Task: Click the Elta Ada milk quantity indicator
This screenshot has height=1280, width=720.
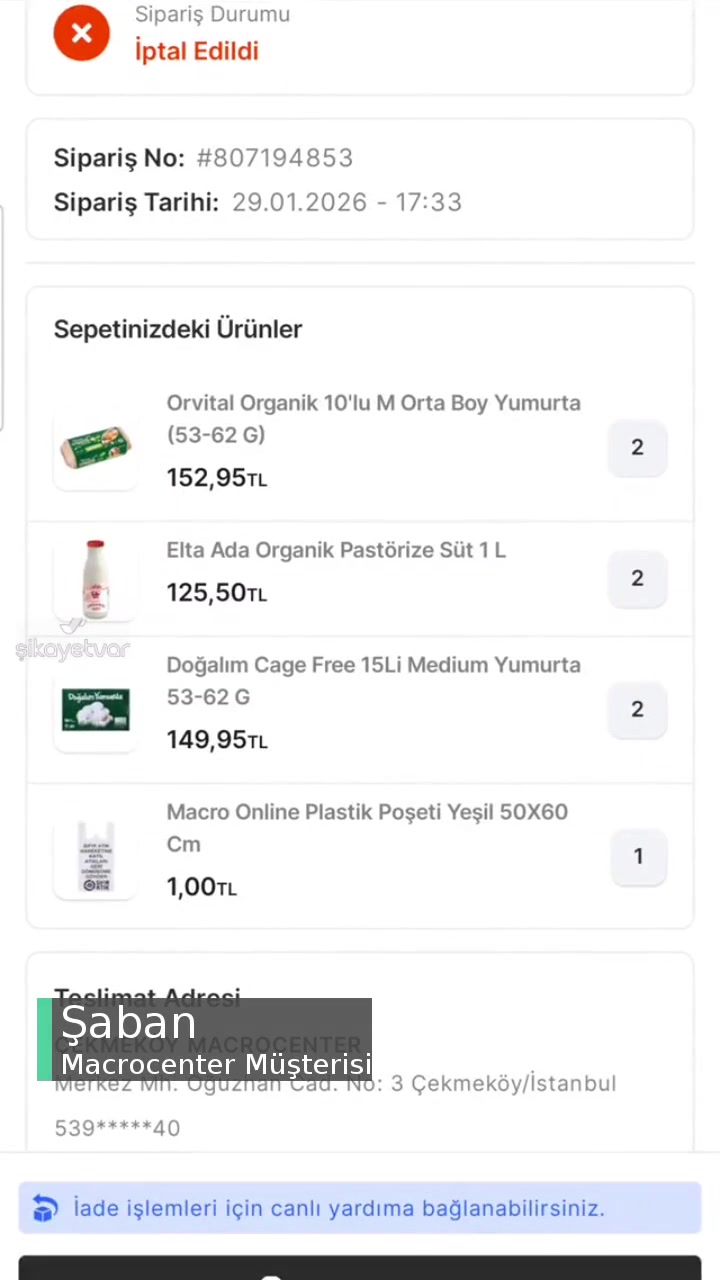Action: pyautogui.click(x=637, y=578)
